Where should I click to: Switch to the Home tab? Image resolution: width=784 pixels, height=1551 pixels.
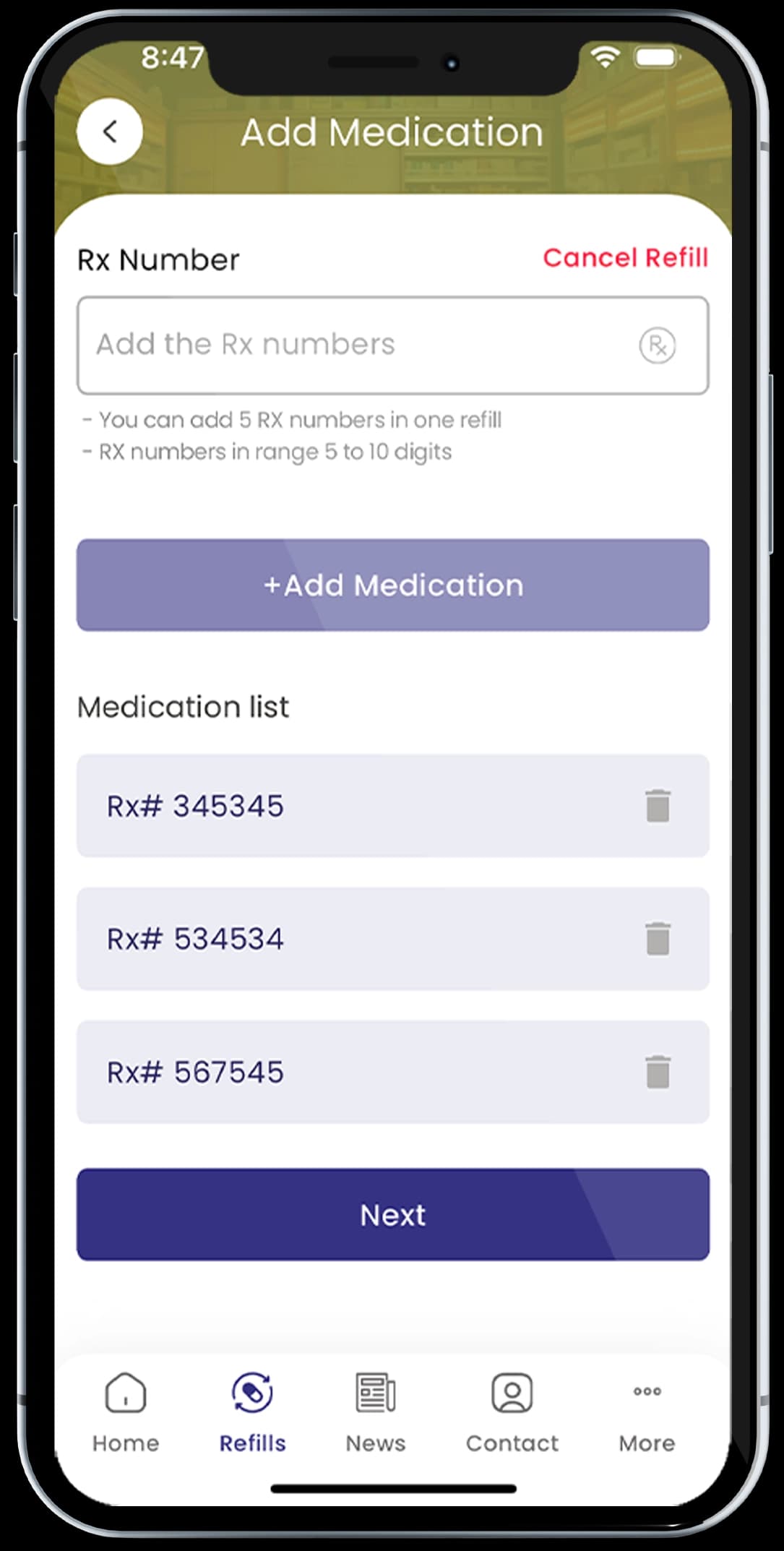[126, 1411]
